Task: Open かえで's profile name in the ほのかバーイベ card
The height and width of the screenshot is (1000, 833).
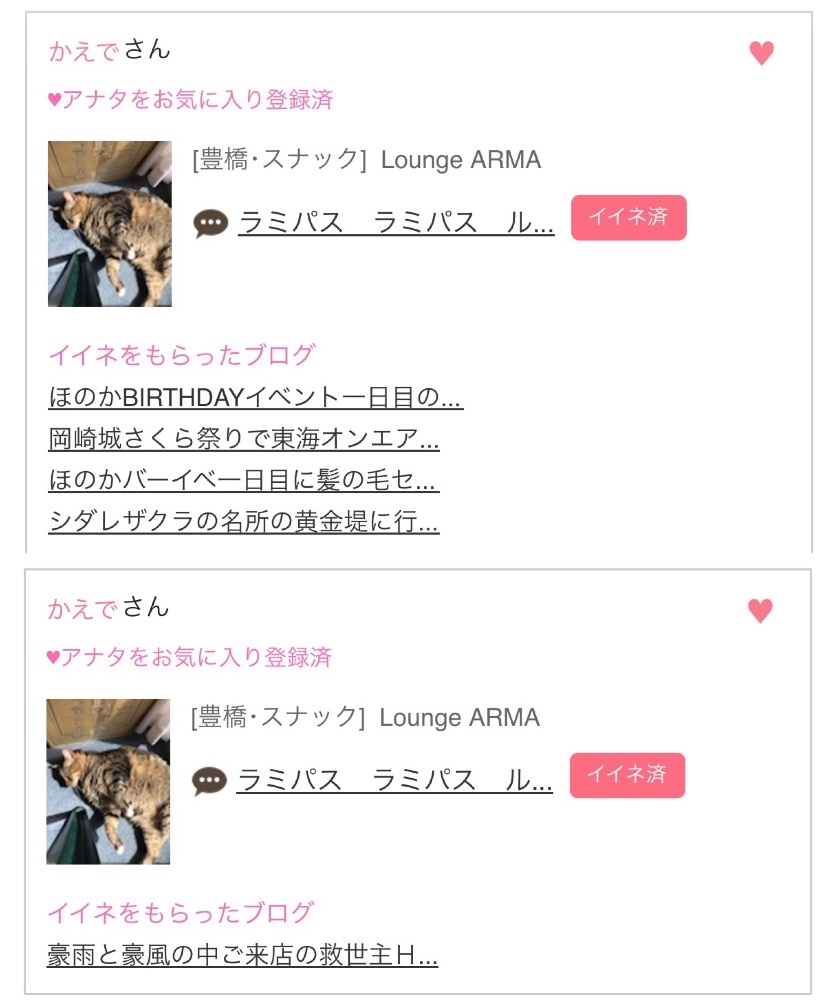Action: click(84, 50)
